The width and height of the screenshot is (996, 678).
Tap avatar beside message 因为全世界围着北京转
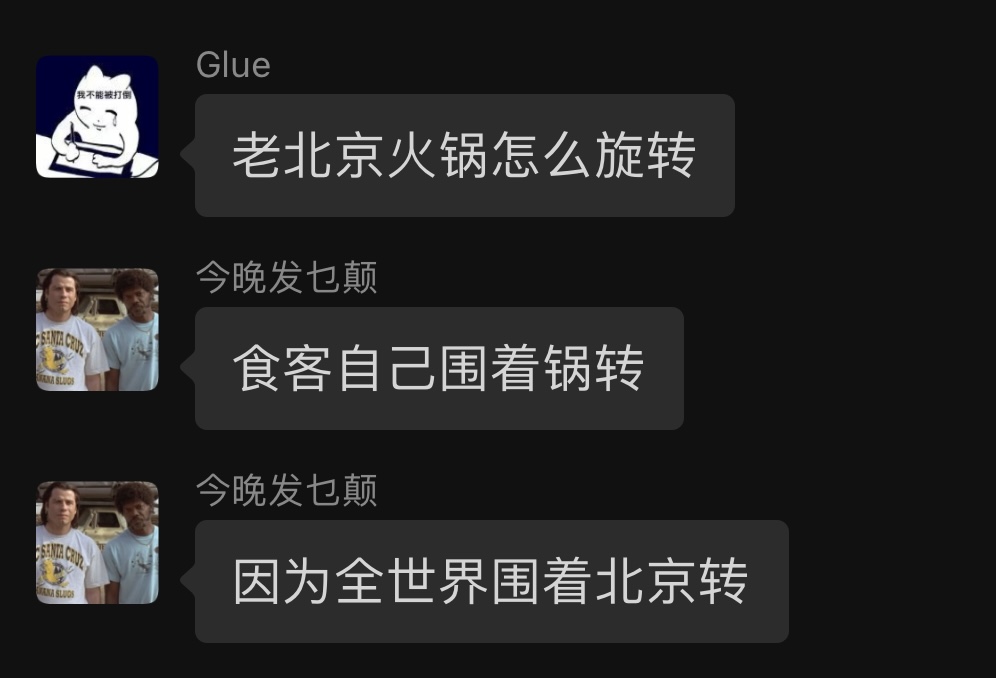[x=97, y=542]
